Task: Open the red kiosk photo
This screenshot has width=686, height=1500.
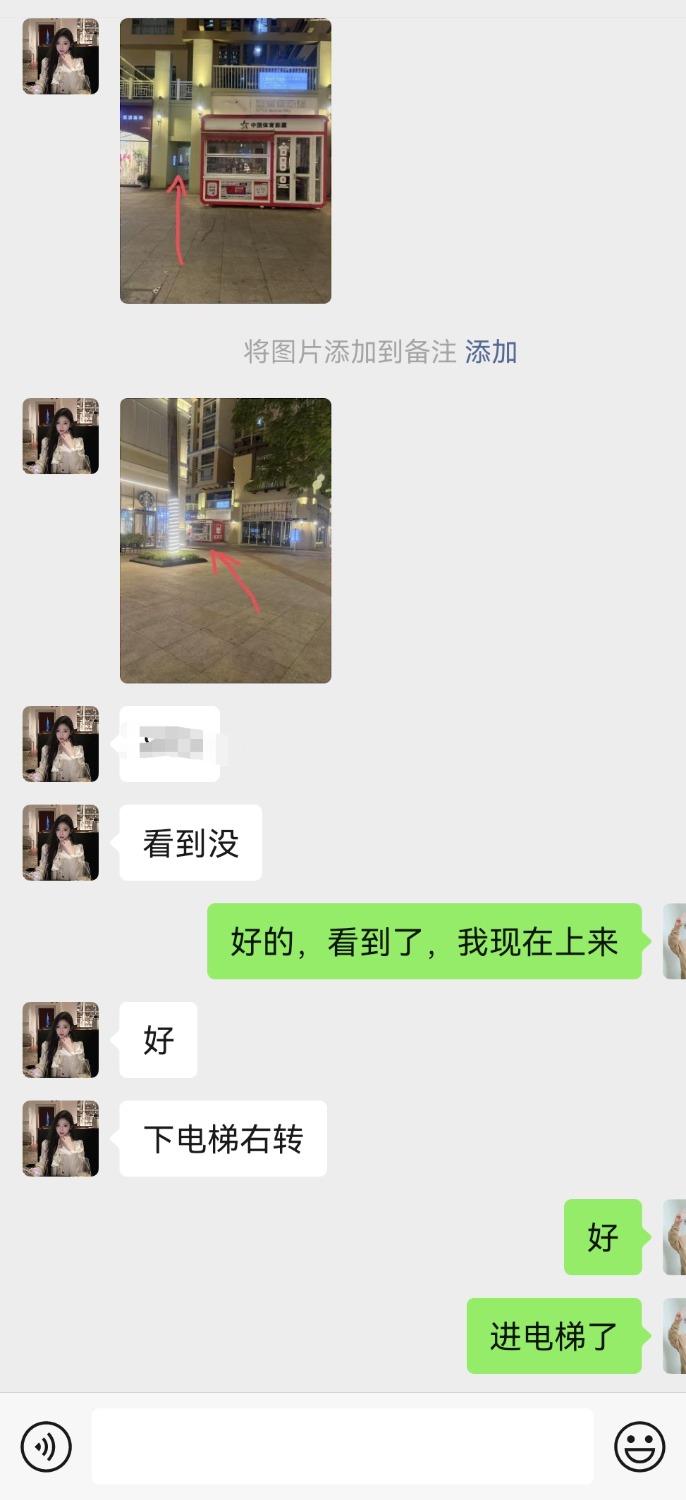Action: tap(225, 160)
